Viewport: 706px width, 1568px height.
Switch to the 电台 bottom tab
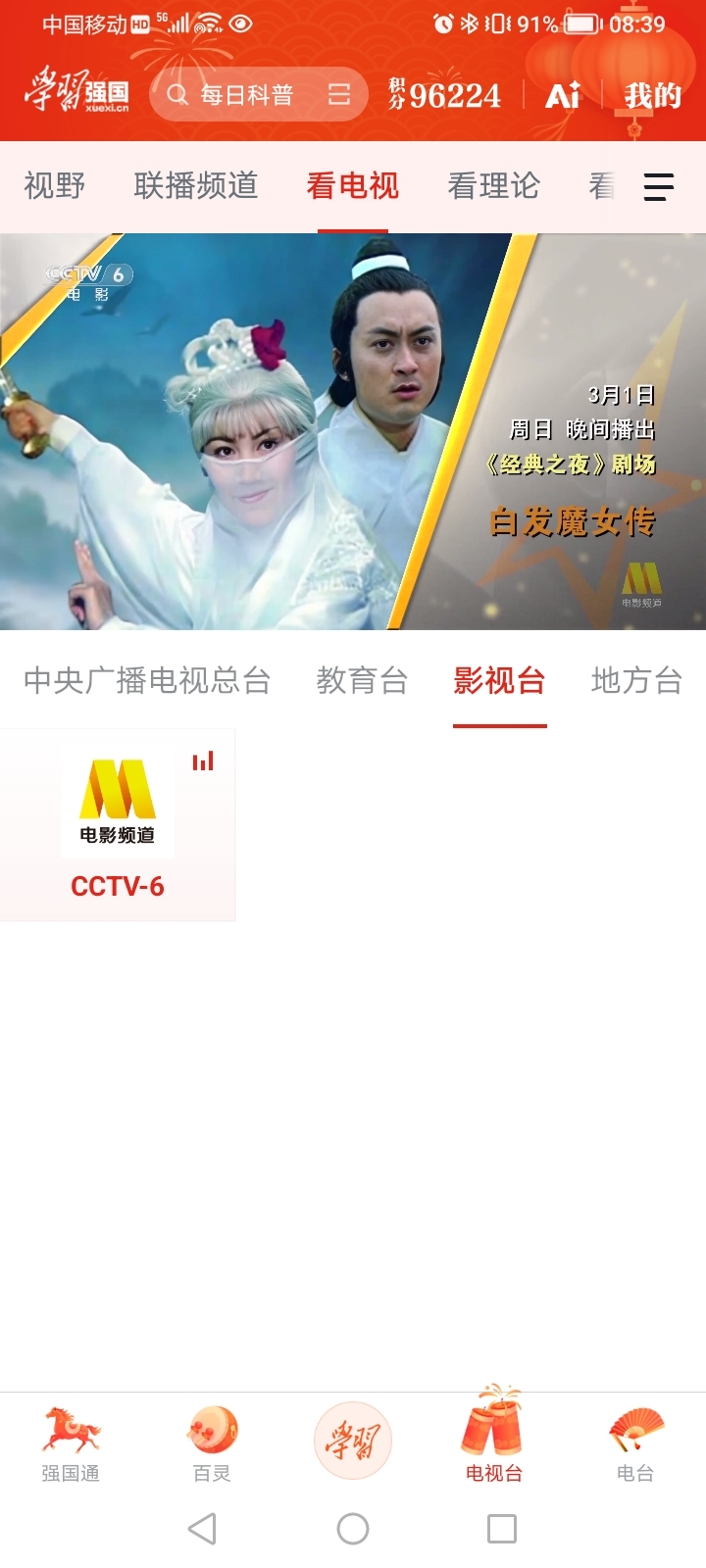tap(635, 1444)
